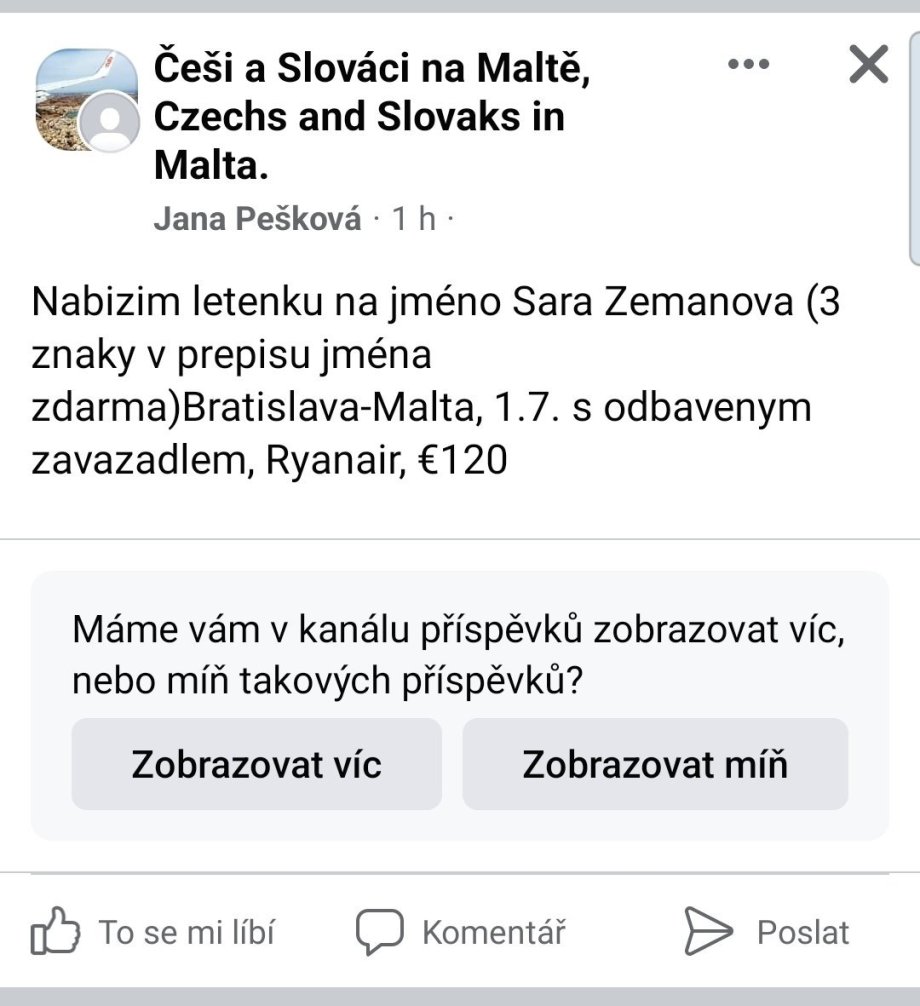Choose Zobrazovat víc for similar posts
This screenshot has height=1006, width=920.
click(x=256, y=764)
